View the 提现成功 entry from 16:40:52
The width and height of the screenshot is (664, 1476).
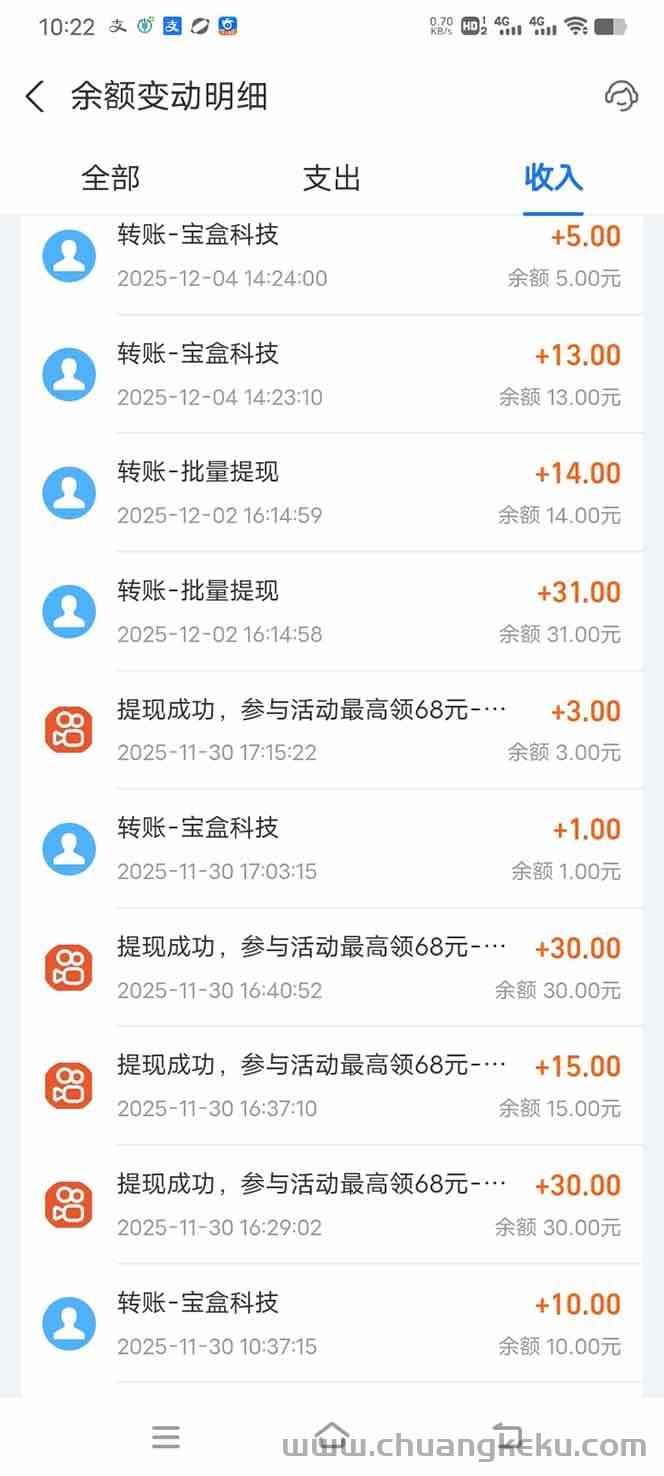pyautogui.click(x=331, y=968)
